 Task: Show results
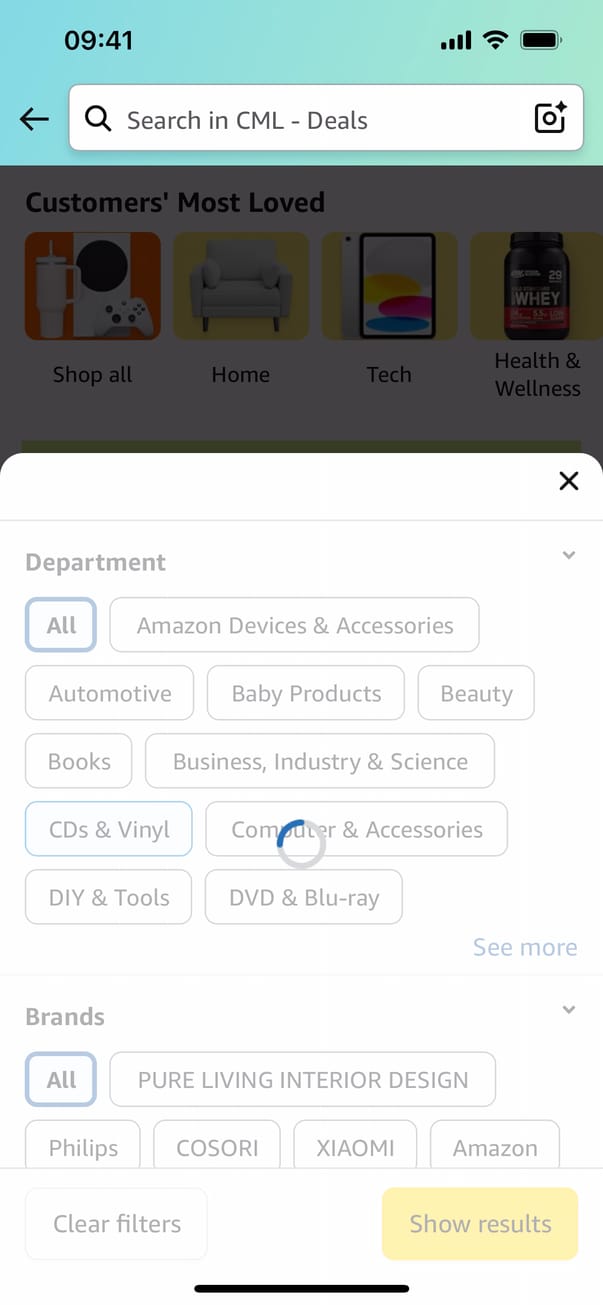point(480,1224)
